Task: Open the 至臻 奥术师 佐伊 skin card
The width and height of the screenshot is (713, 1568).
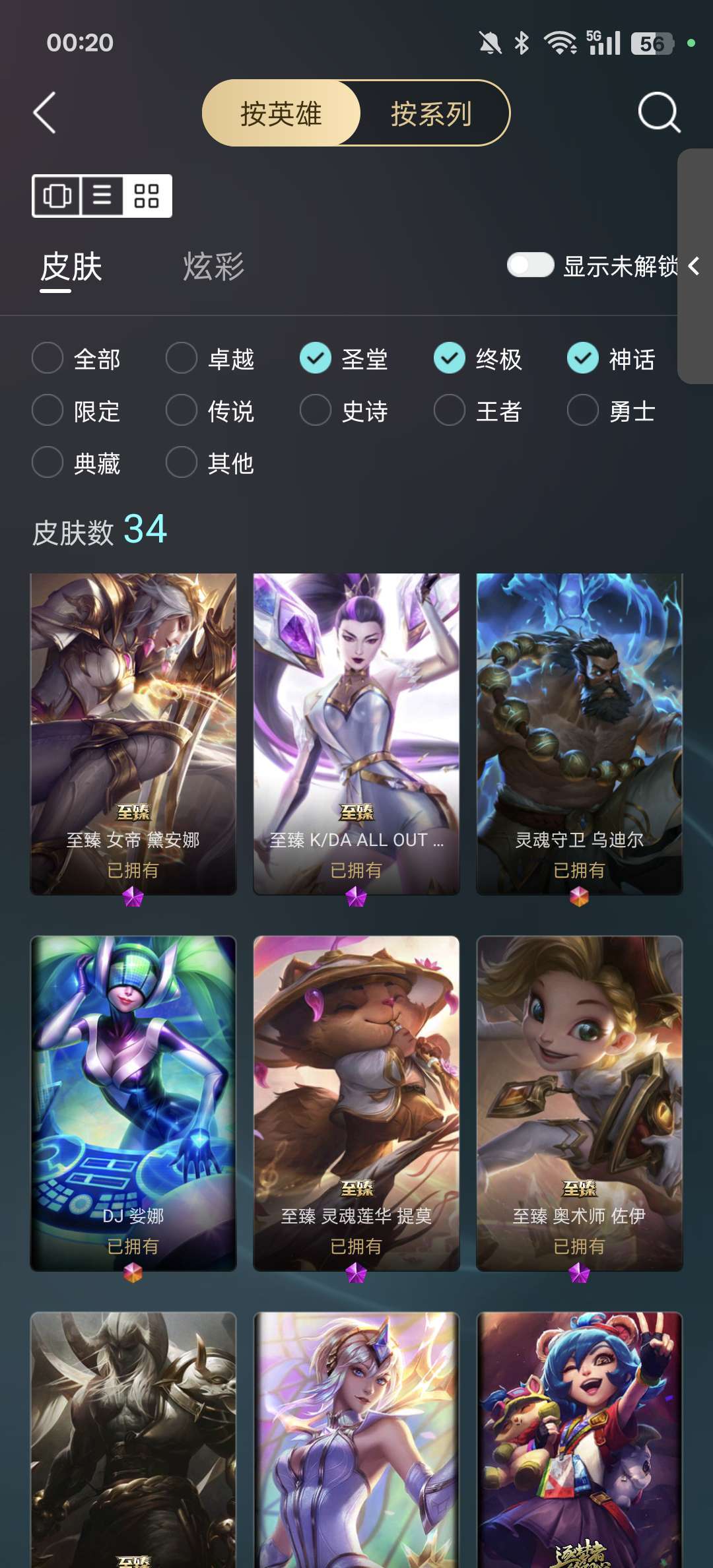Action: pos(580,1103)
